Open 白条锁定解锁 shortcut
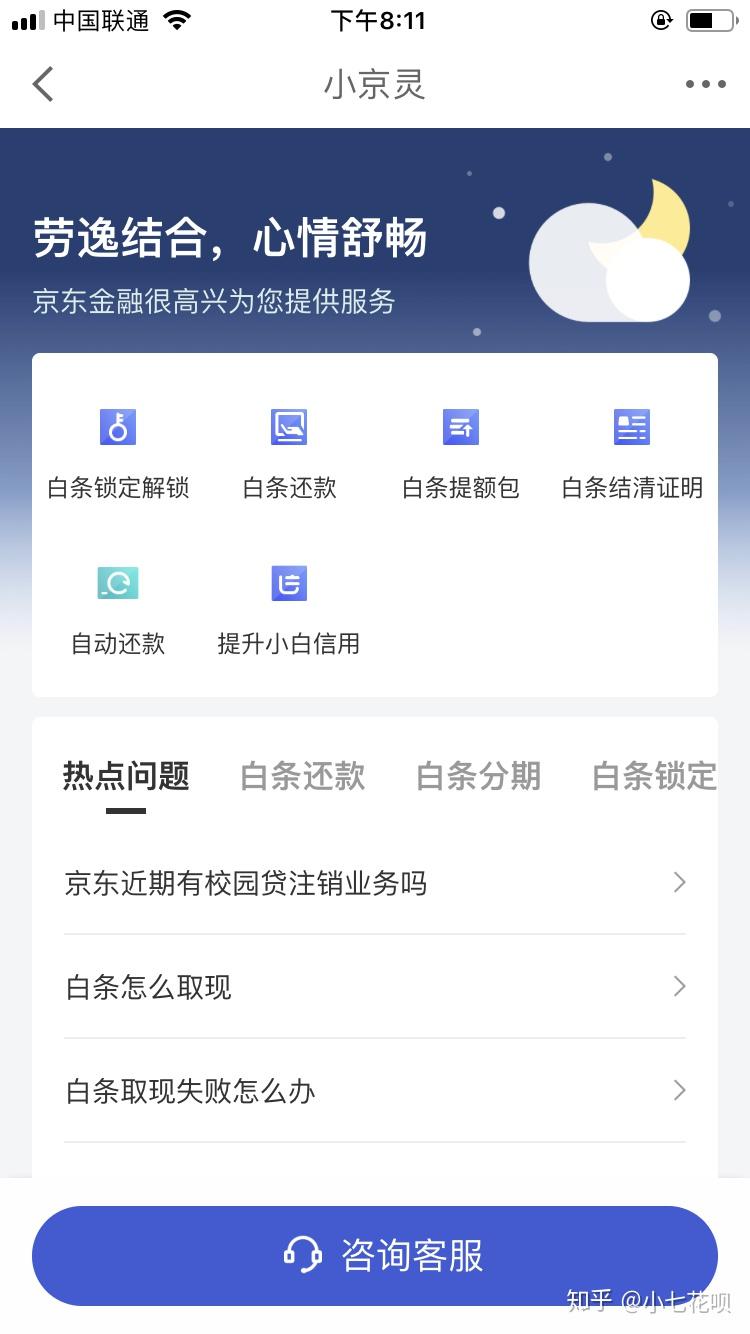 tap(118, 451)
